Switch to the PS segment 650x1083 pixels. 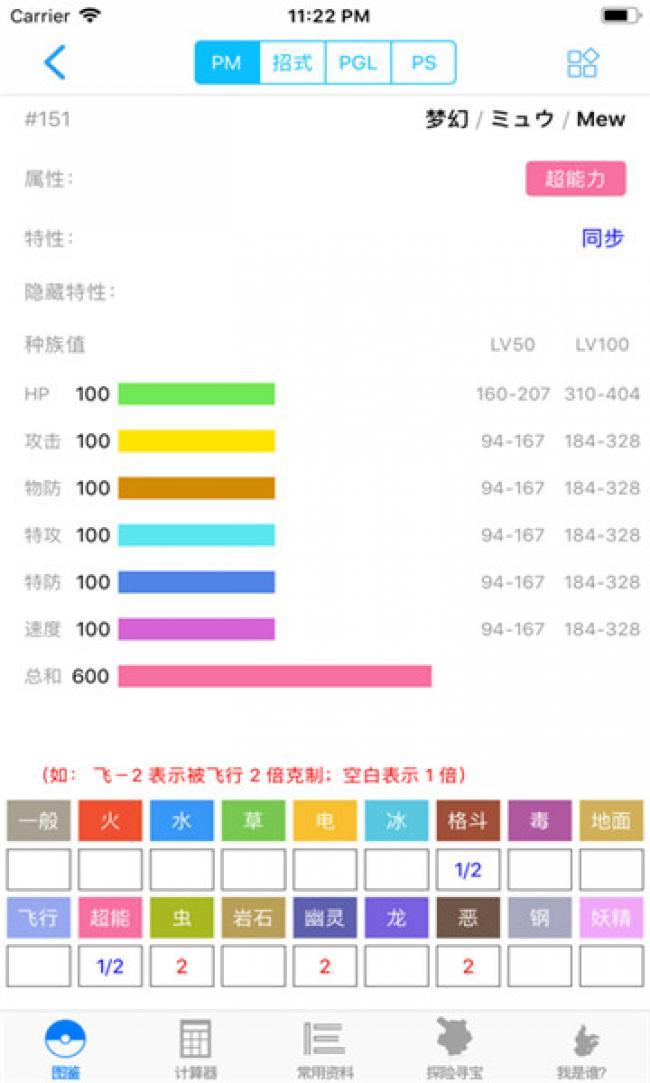(424, 62)
